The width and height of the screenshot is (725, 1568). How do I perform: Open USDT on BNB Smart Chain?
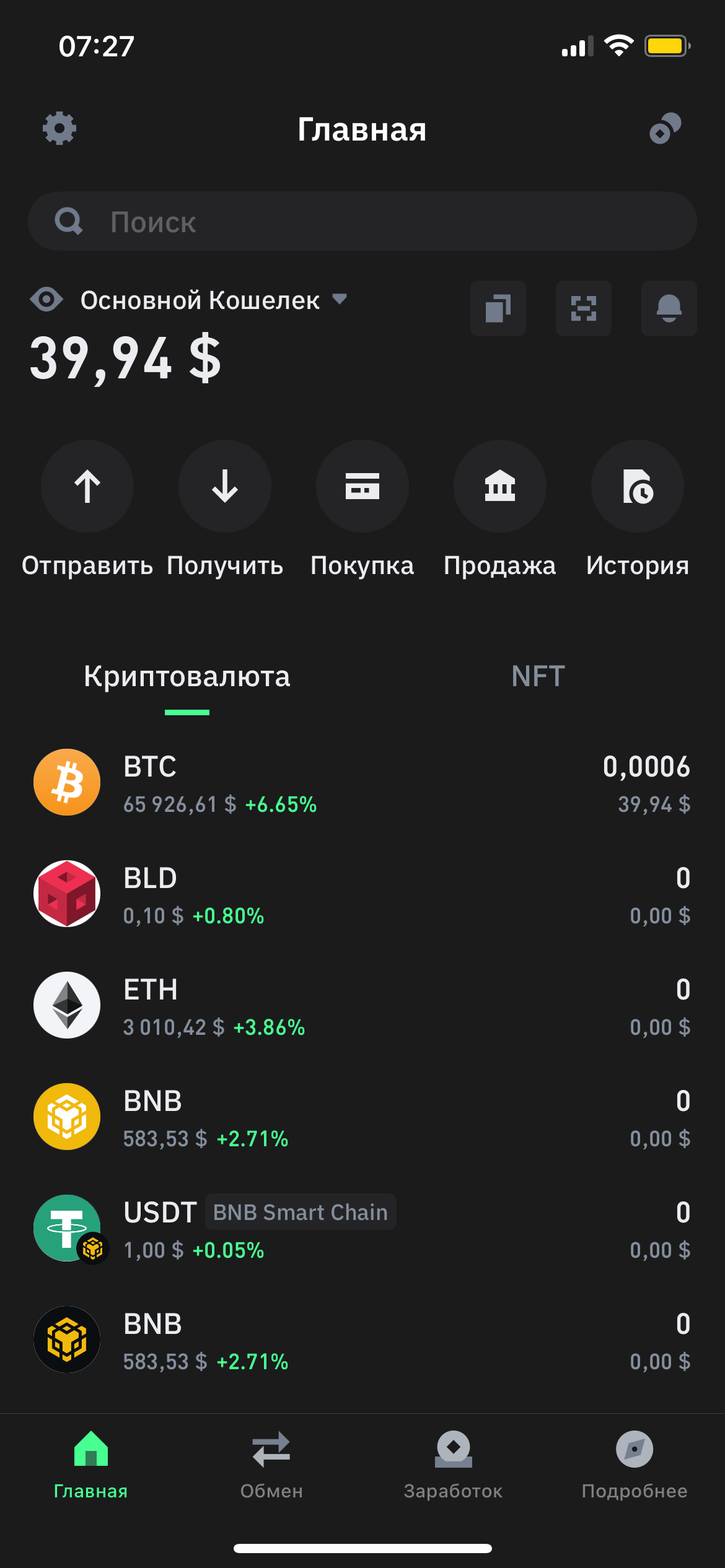click(x=362, y=1229)
